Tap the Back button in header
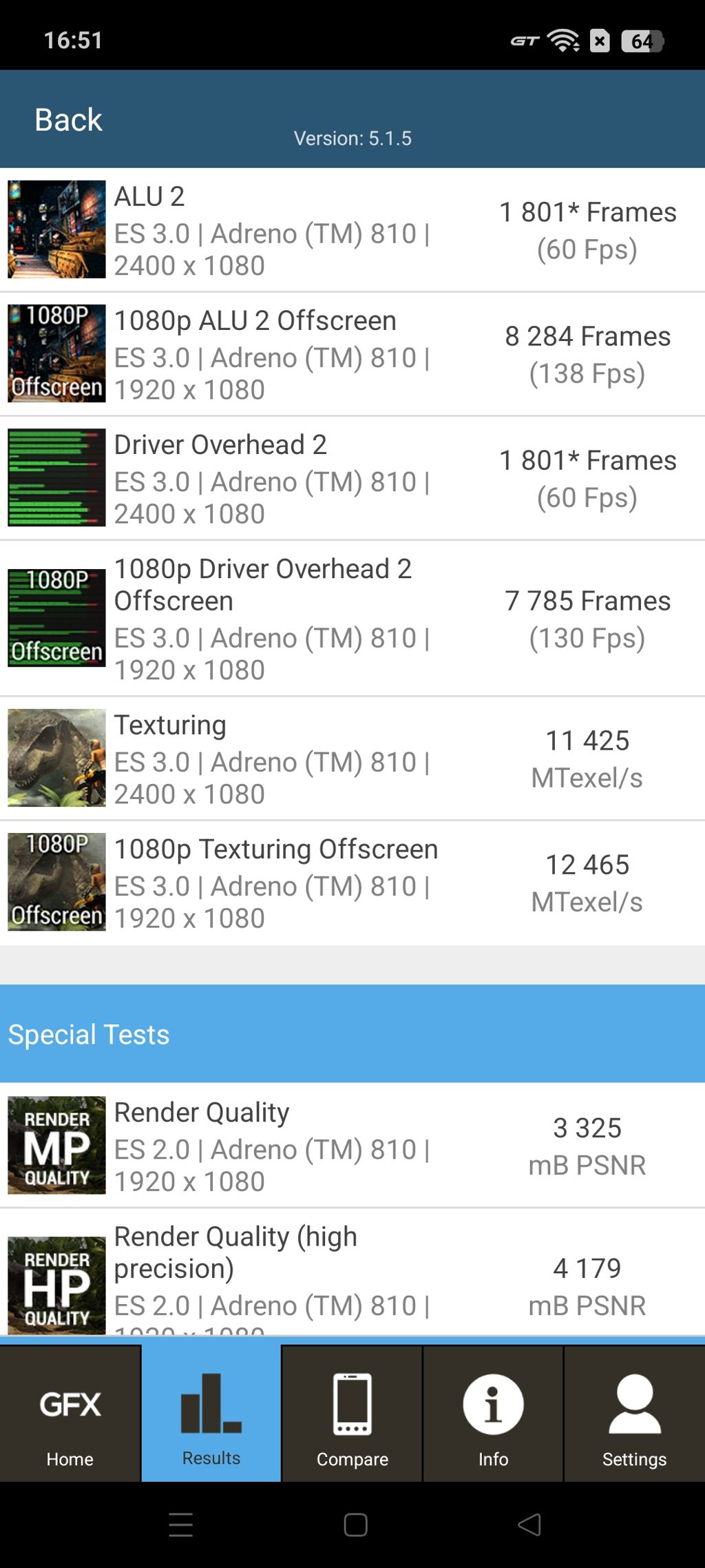Image resolution: width=705 pixels, height=1568 pixels. tap(68, 120)
